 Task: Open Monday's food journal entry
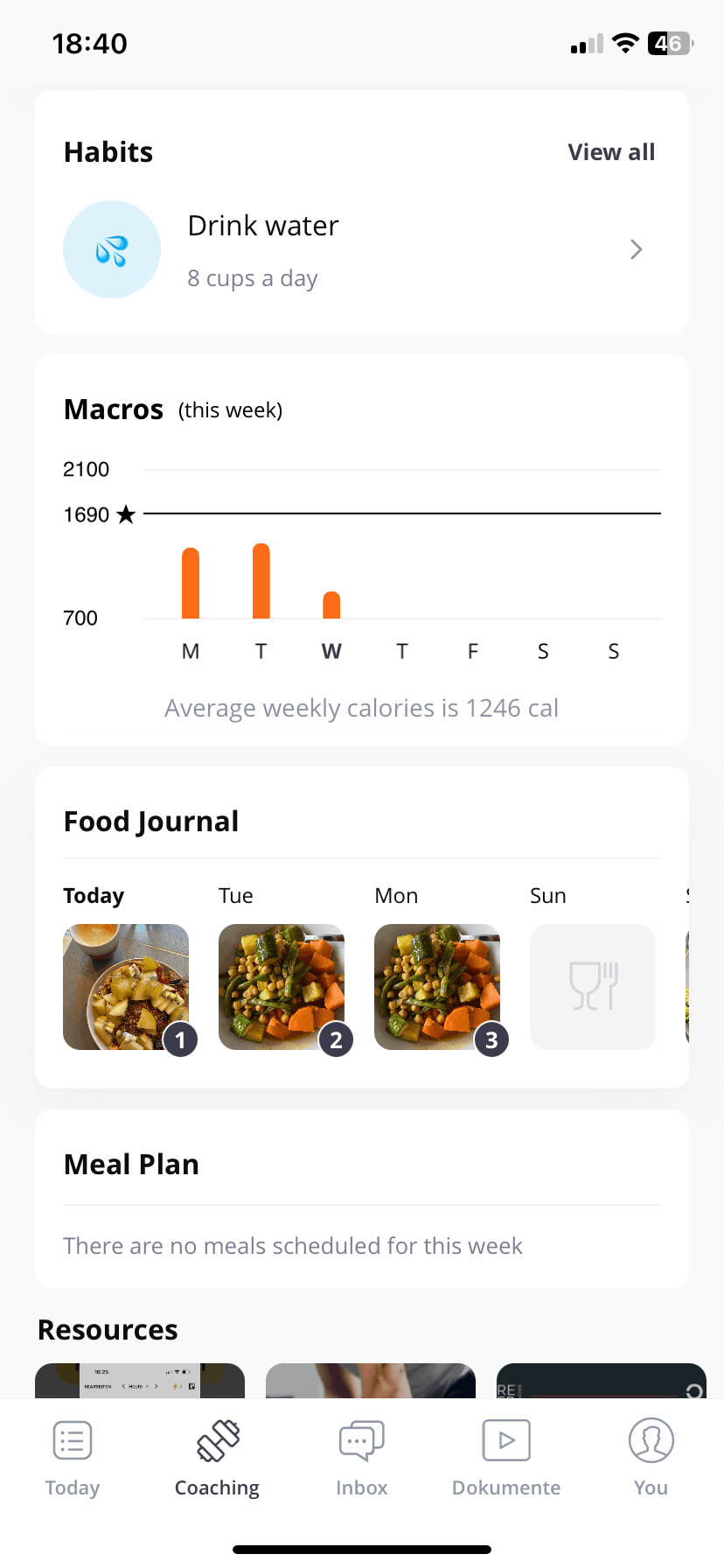click(x=437, y=987)
